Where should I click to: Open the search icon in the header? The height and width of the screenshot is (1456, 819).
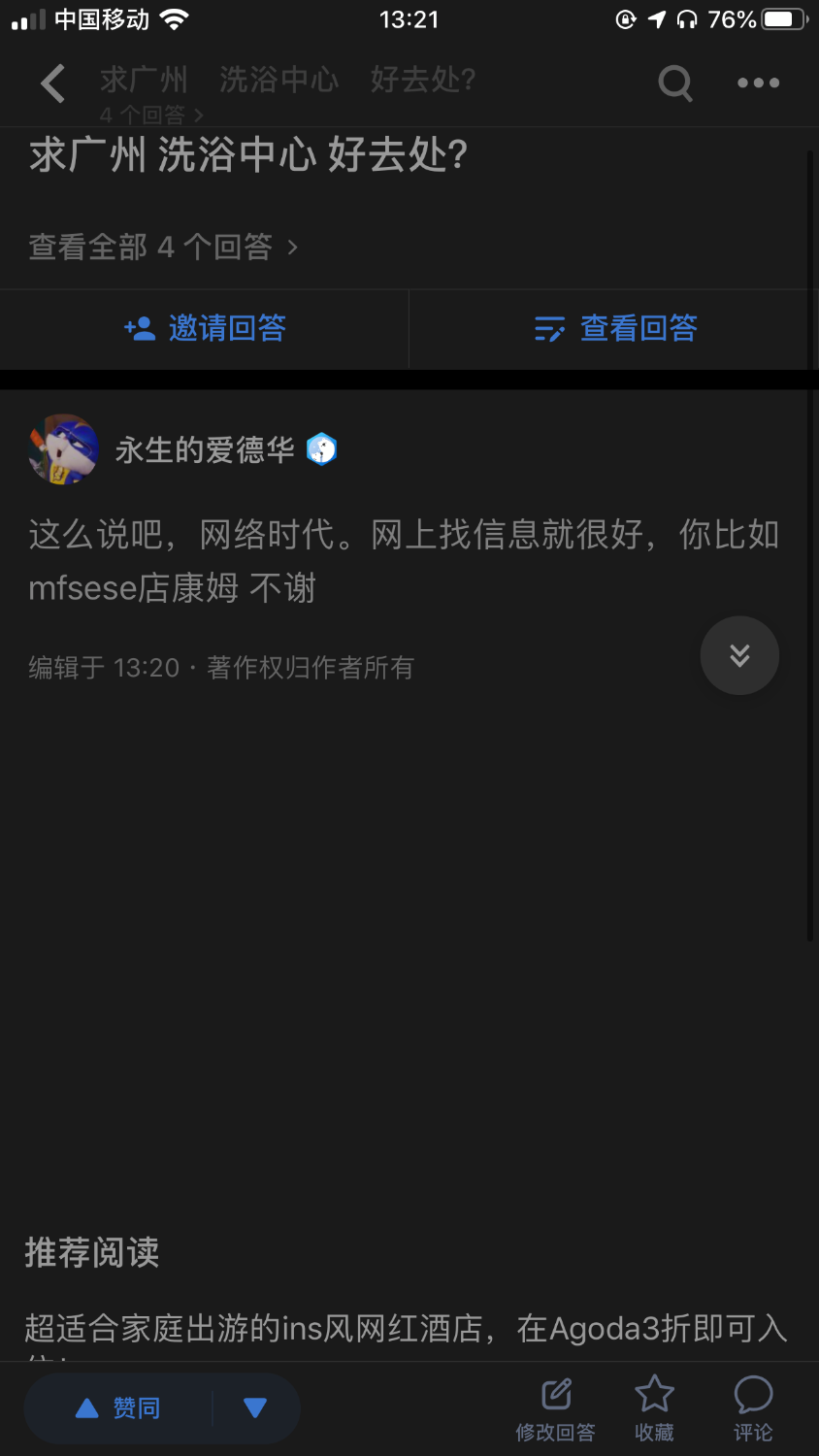click(674, 83)
